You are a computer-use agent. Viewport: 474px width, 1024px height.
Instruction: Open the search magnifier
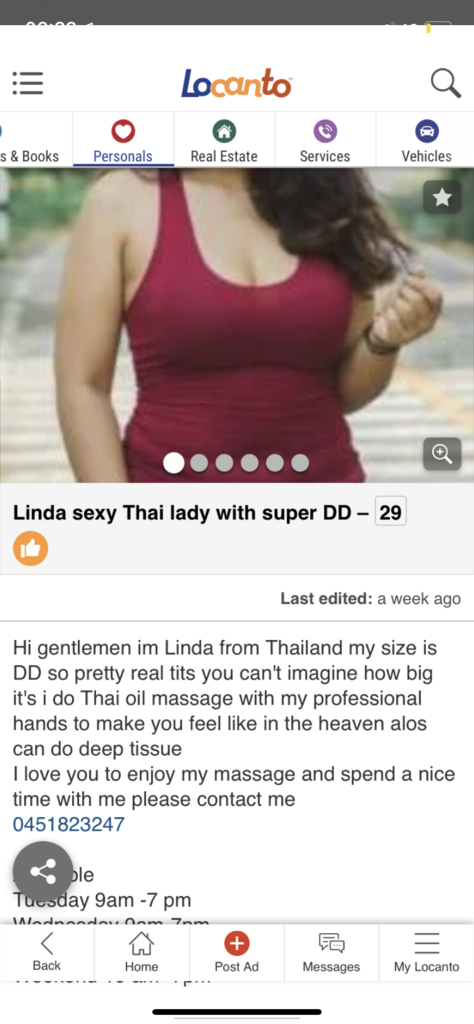(x=446, y=84)
